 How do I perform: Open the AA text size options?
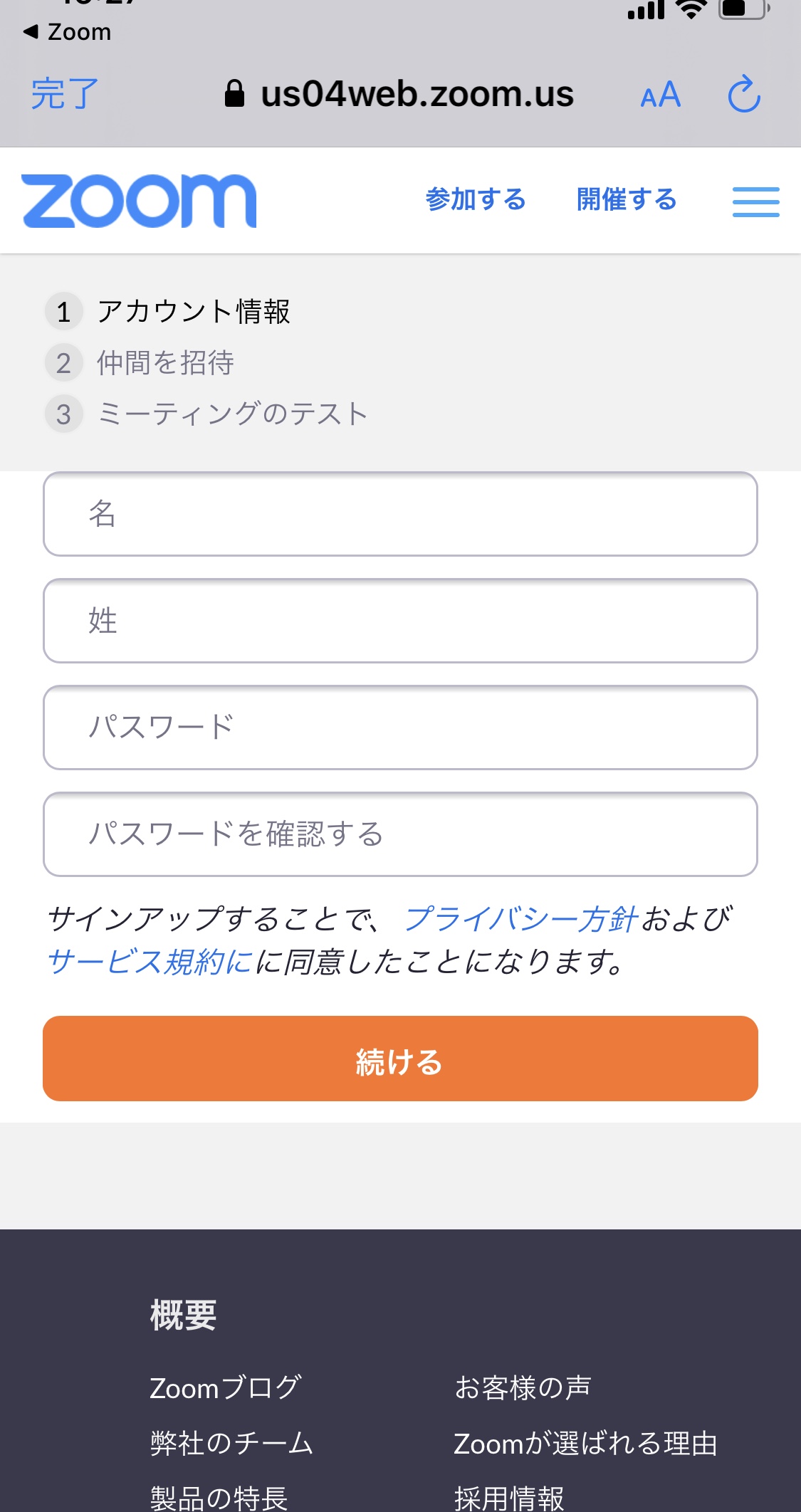coord(661,95)
